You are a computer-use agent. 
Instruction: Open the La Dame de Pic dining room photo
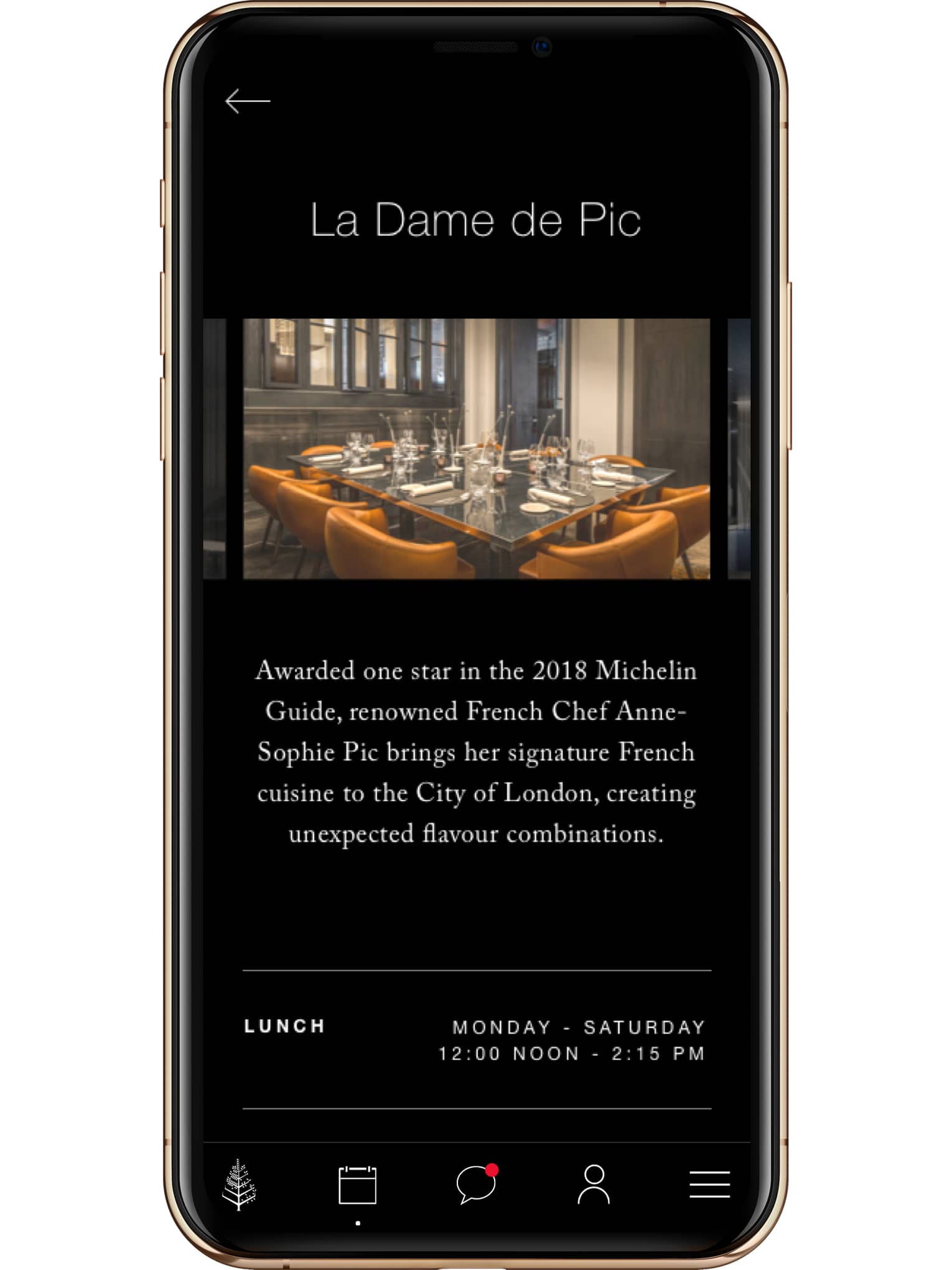point(476,449)
